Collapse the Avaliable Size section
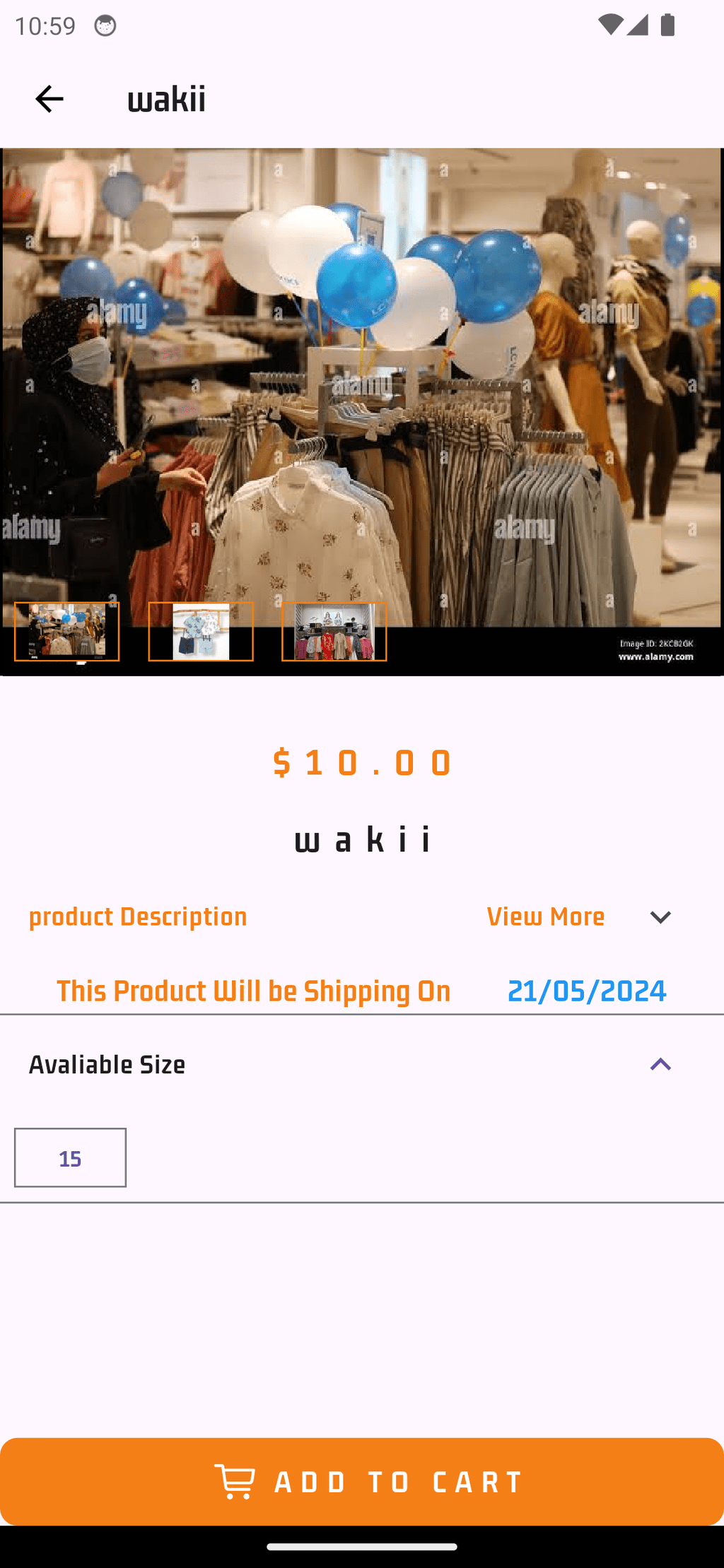This screenshot has width=724, height=1568. [660, 1065]
